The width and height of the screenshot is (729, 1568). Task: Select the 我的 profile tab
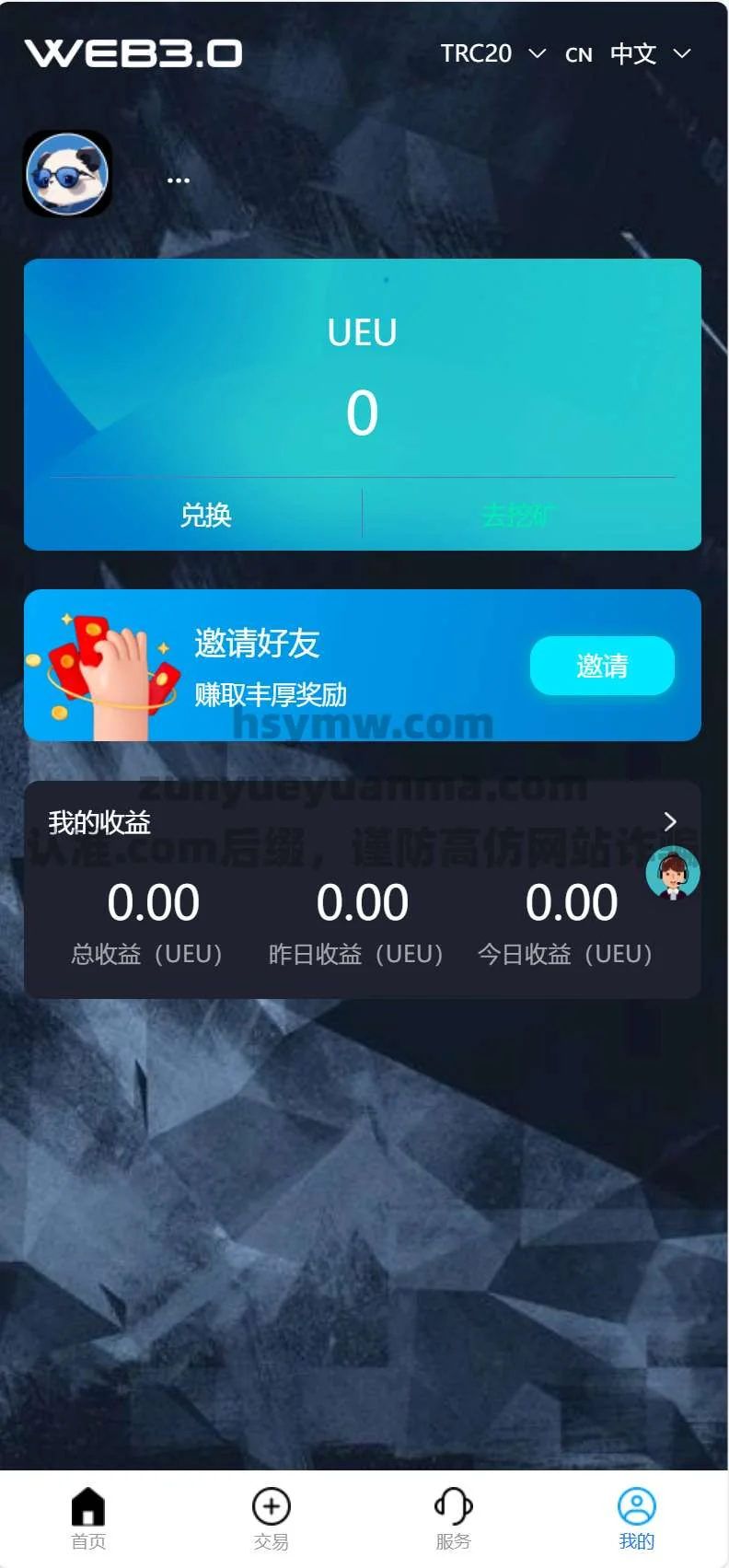(636, 1517)
